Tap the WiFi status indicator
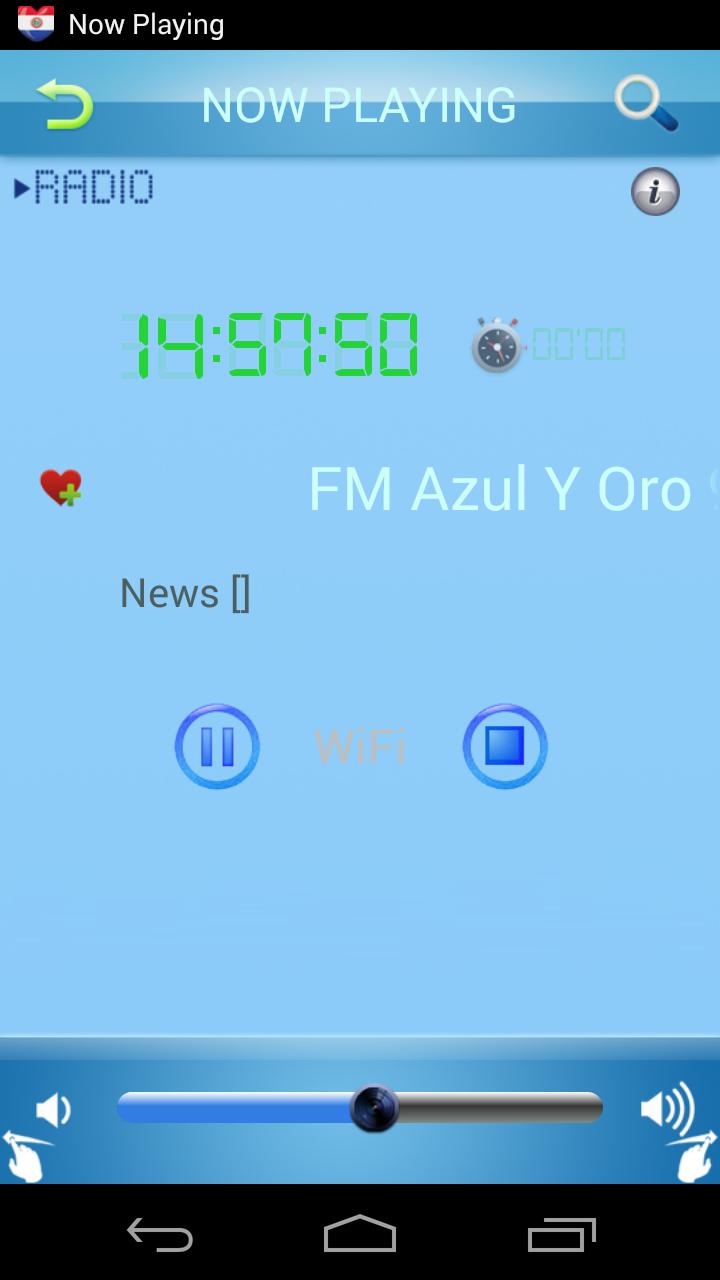 tap(360, 746)
